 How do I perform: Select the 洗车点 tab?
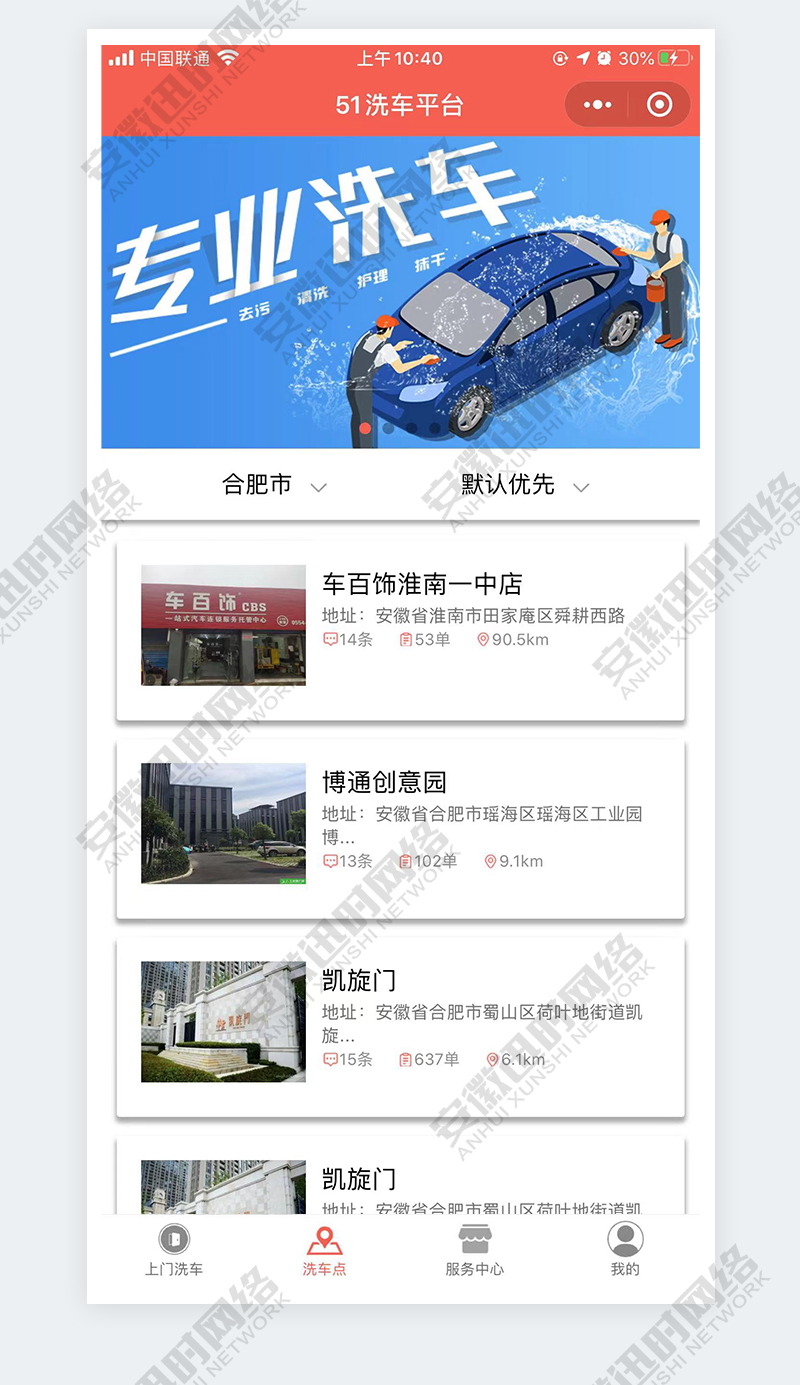coord(324,1250)
